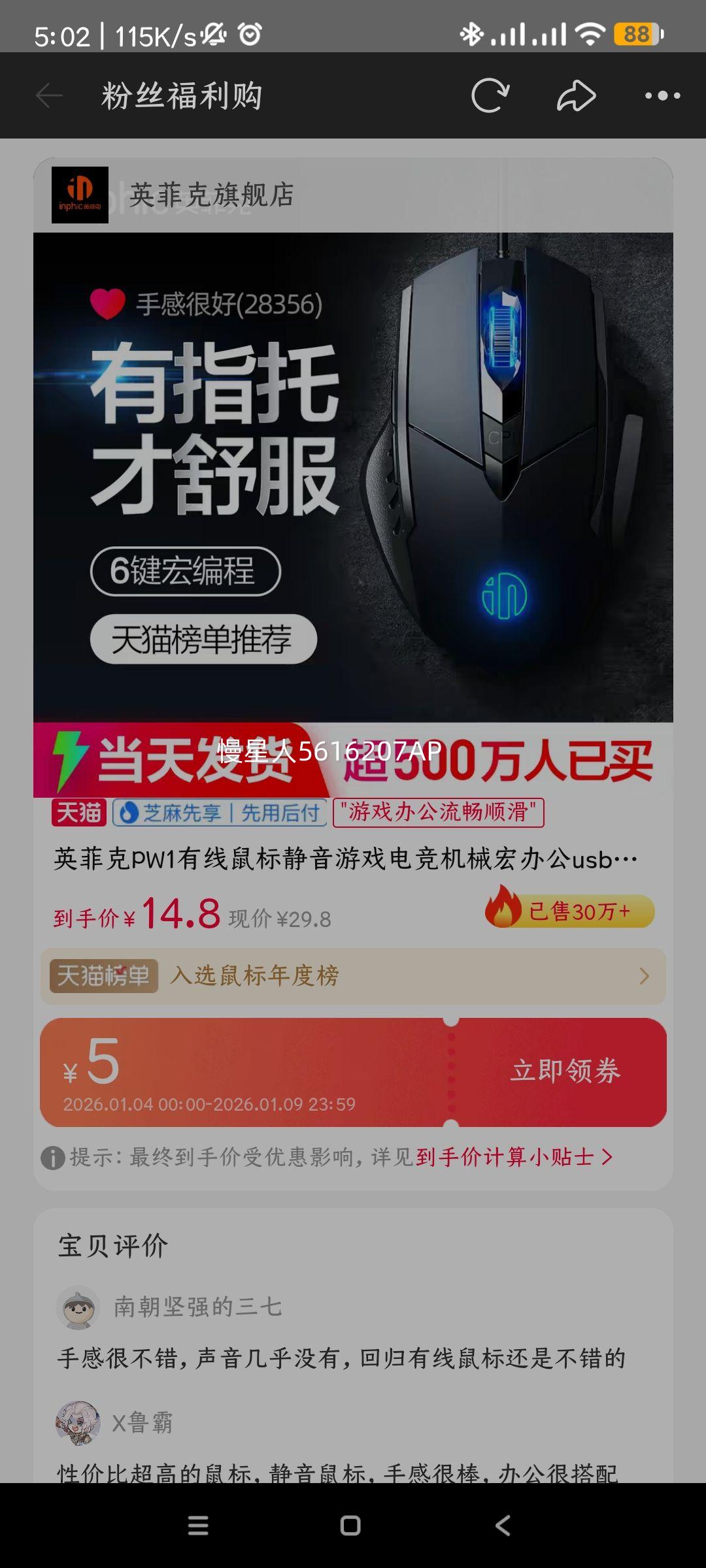
Task: Tap the red 天猫 badge
Action: (80, 813)
